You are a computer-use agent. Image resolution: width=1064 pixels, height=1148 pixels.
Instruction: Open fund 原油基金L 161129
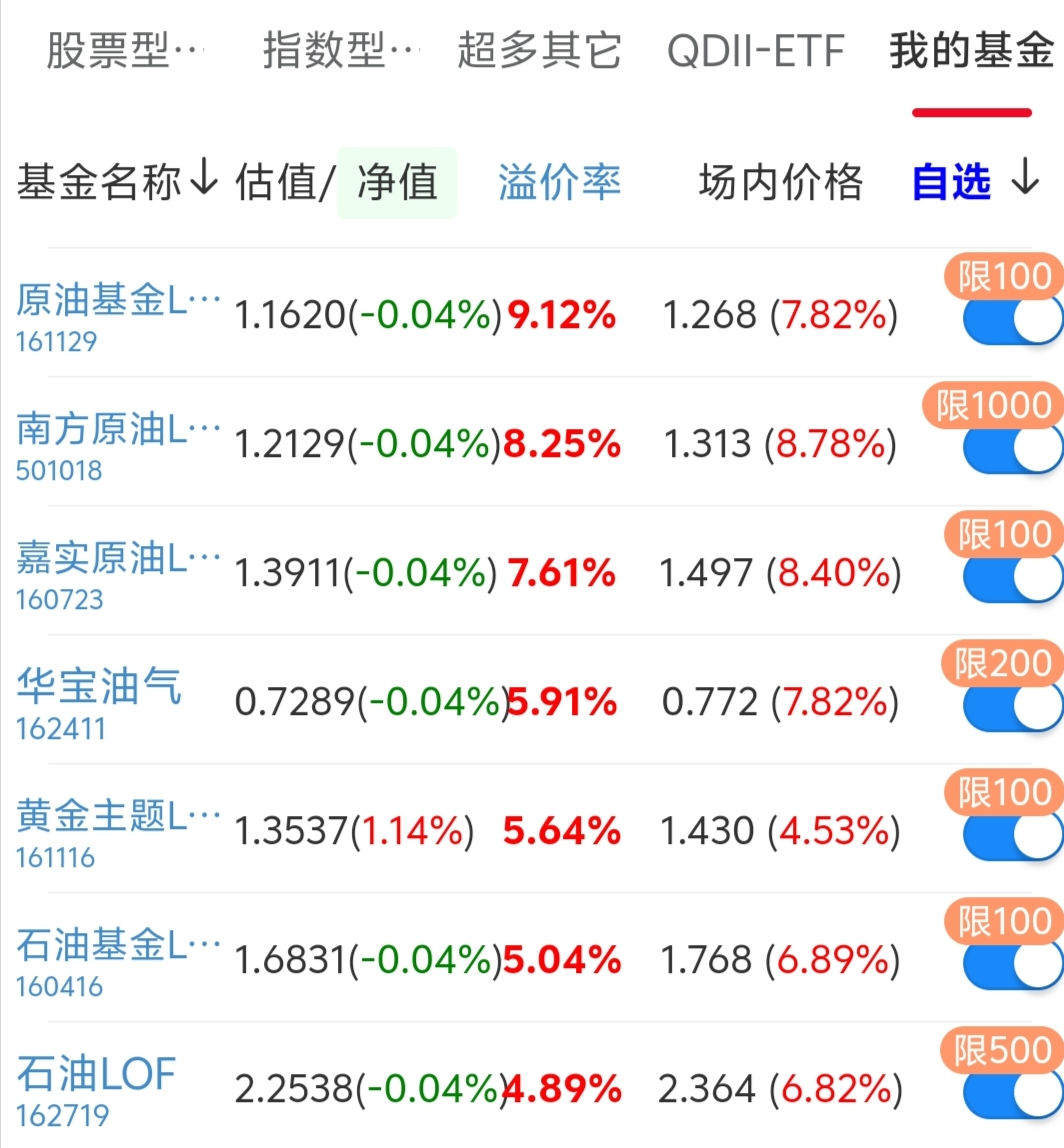[x=118, y=317]
